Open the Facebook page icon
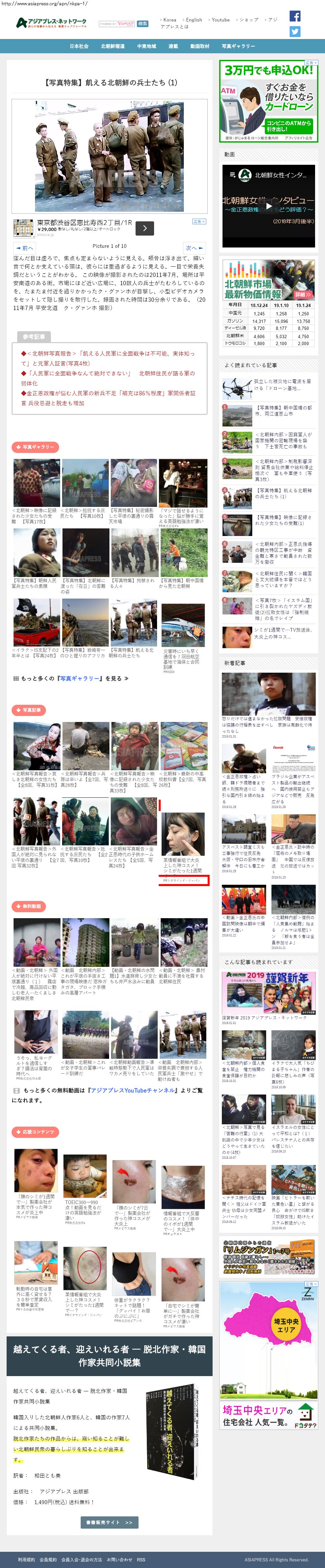325x1568 pixels. (295, 17)
